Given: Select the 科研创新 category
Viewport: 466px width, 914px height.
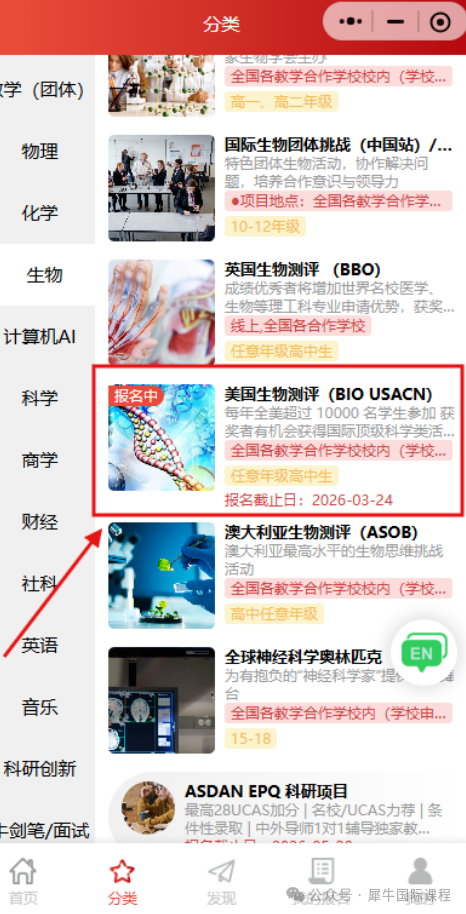Looking at the screenshot, I should (40, 768).
